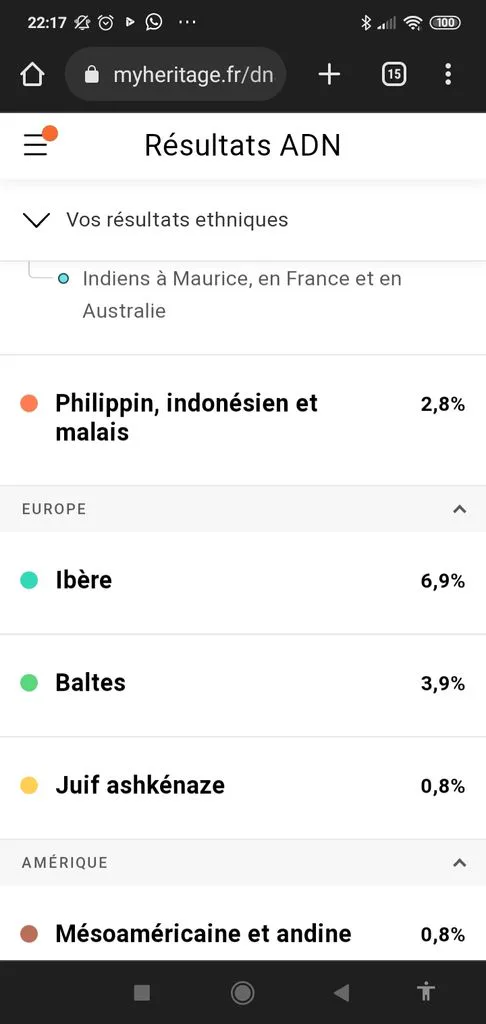Collapse Vos résultats ethniques
Viewport: 486px width, 1024px height.
point(243,220)
